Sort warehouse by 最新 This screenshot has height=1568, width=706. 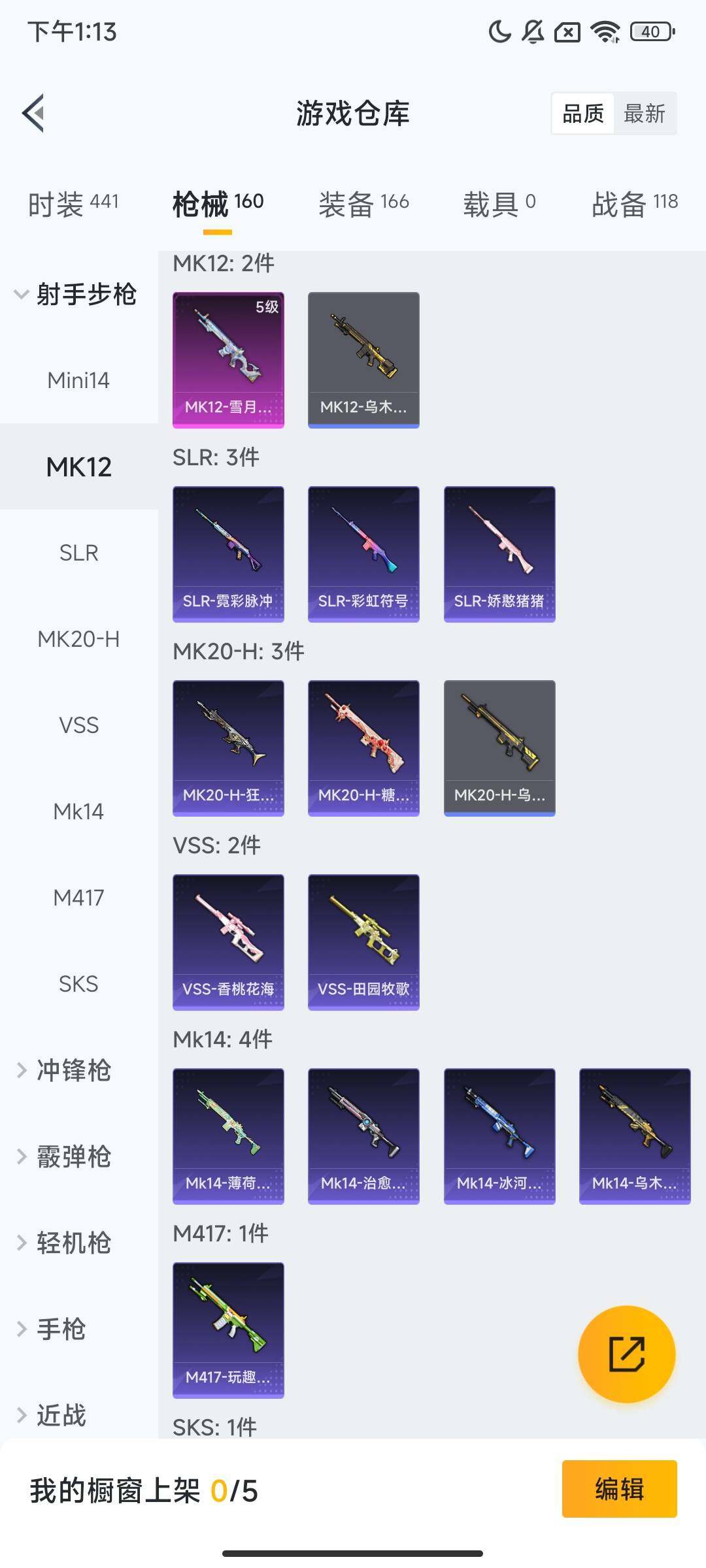(x=644, y=114)
